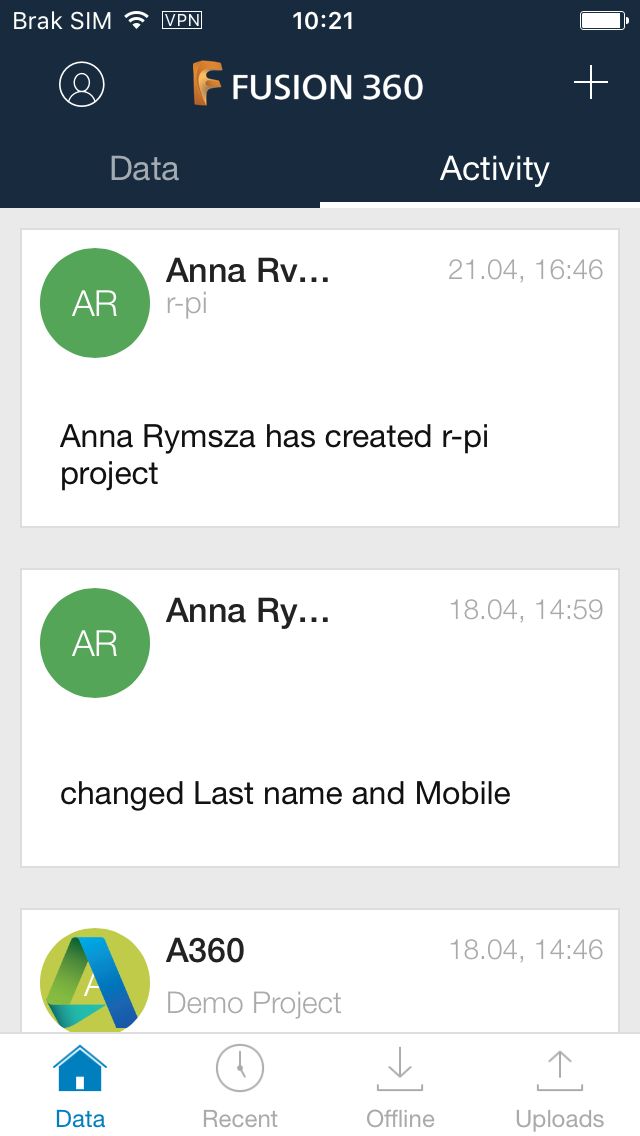Open the Offline tab

[400, 1085]
